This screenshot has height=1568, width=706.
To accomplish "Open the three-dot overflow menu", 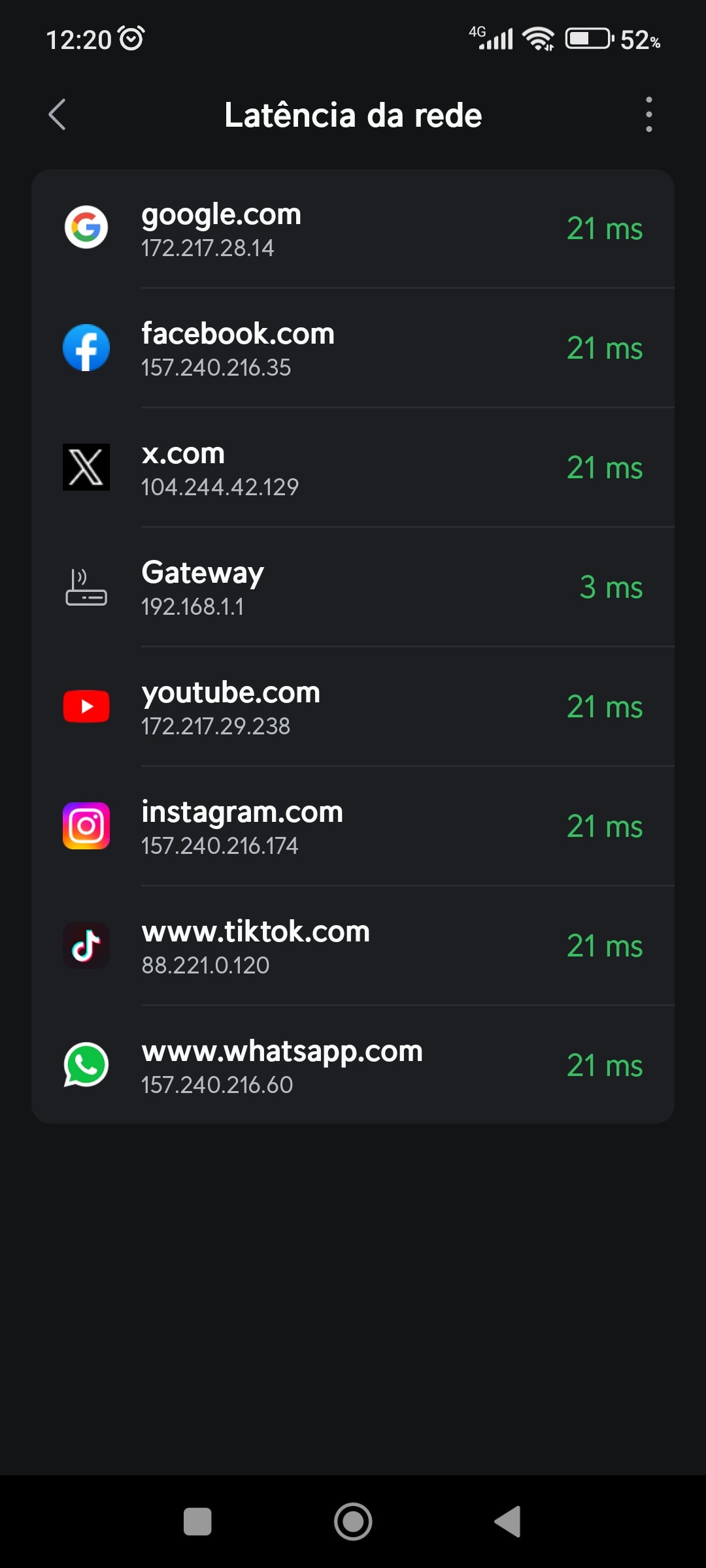I will tap(648, 115).
